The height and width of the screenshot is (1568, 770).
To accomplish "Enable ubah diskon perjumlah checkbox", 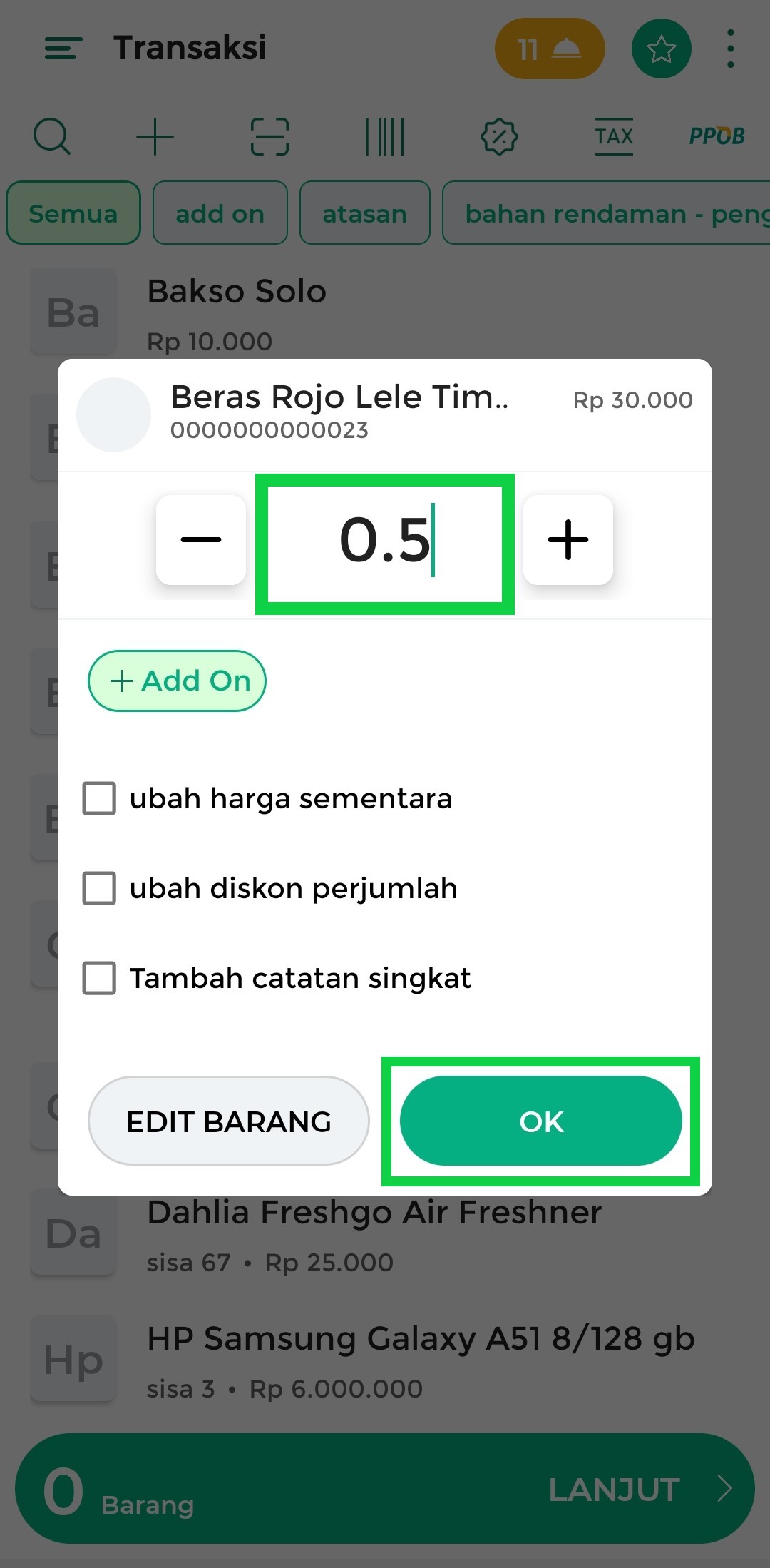I will click(100, 888).
